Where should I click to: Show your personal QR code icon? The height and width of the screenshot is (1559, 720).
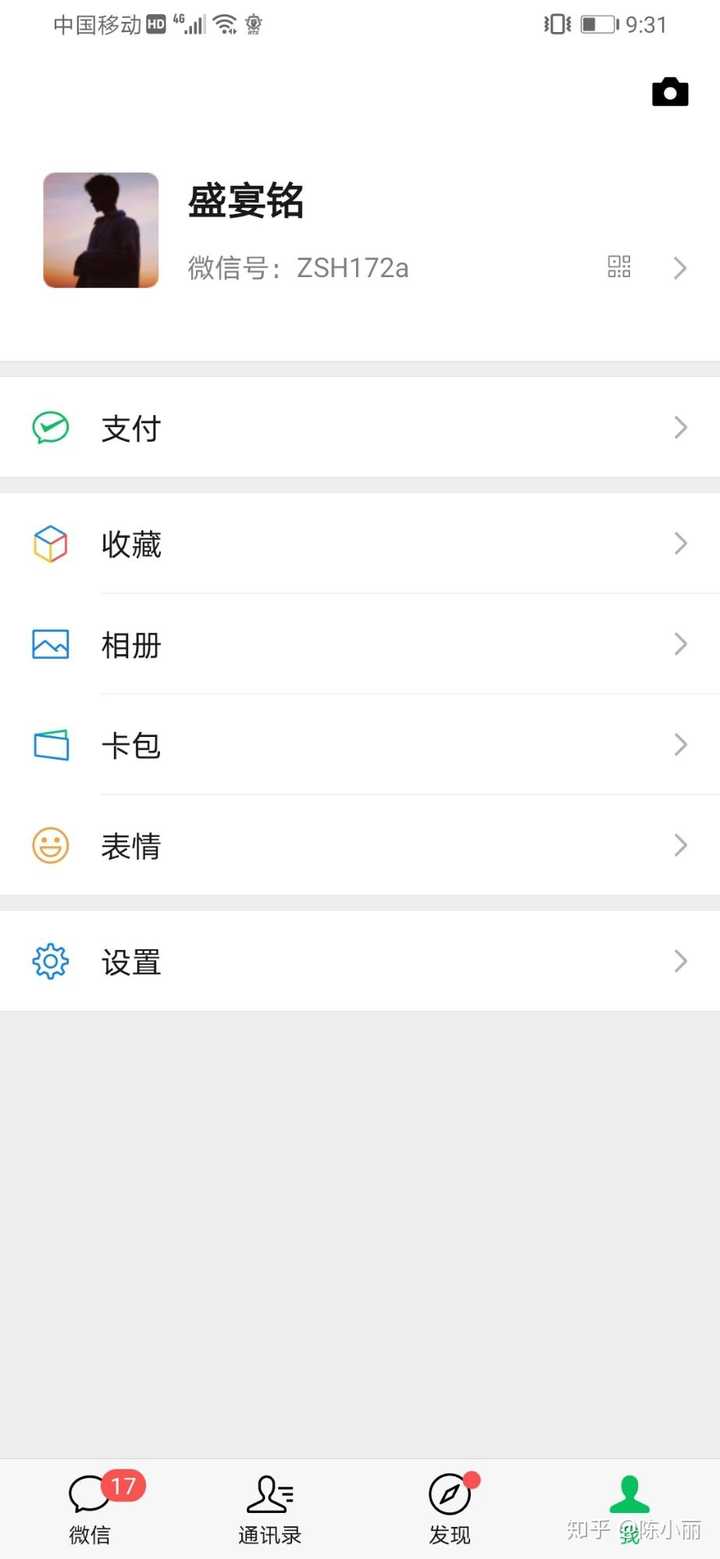pyautogui.click(x=619, y=267)
